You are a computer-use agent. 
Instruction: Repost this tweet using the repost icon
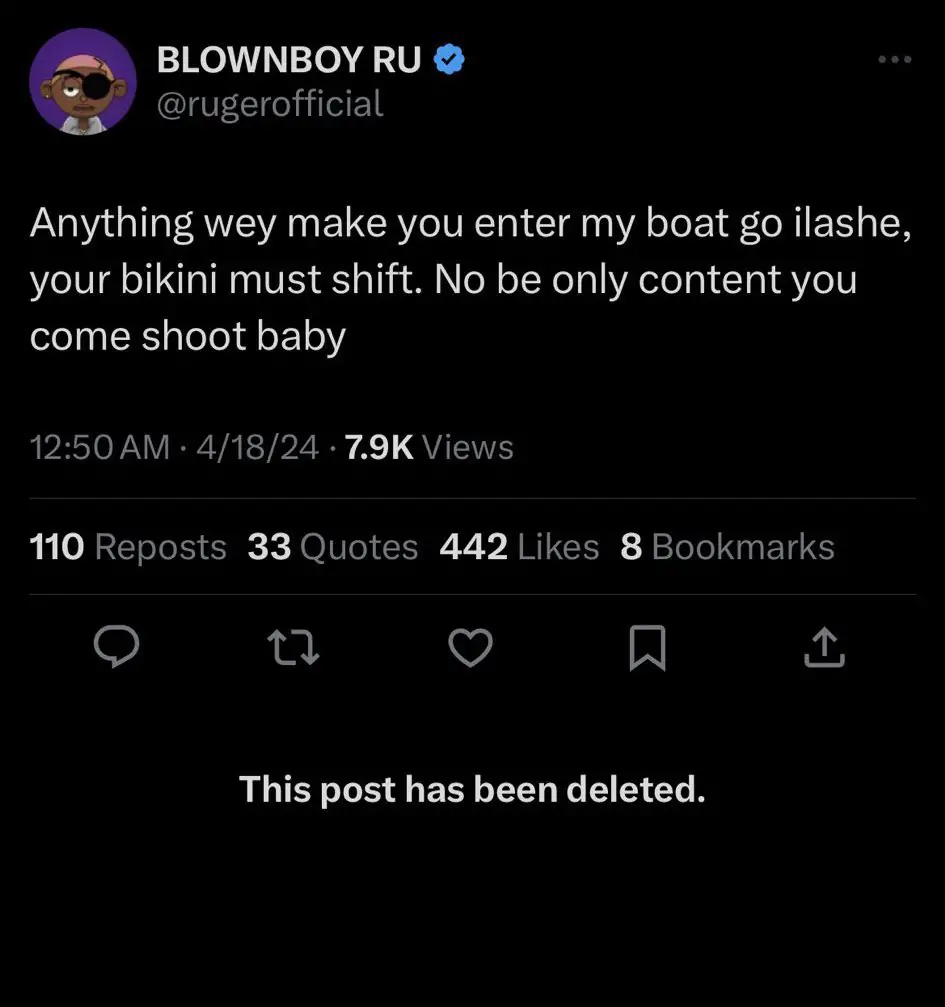(x=297, y=651)
